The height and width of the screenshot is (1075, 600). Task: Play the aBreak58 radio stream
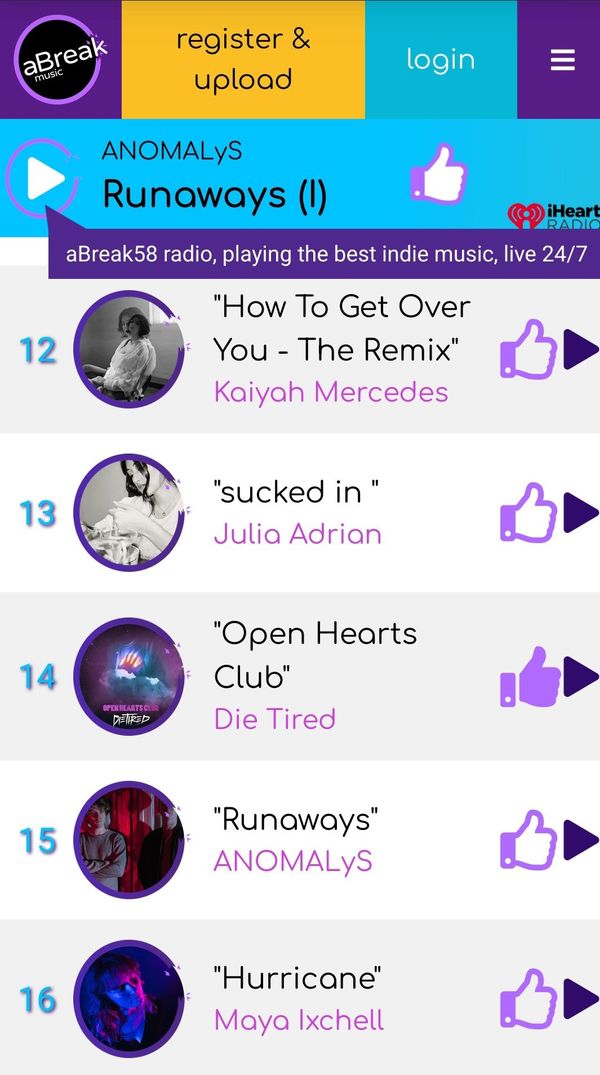click(x=42, y=179)
